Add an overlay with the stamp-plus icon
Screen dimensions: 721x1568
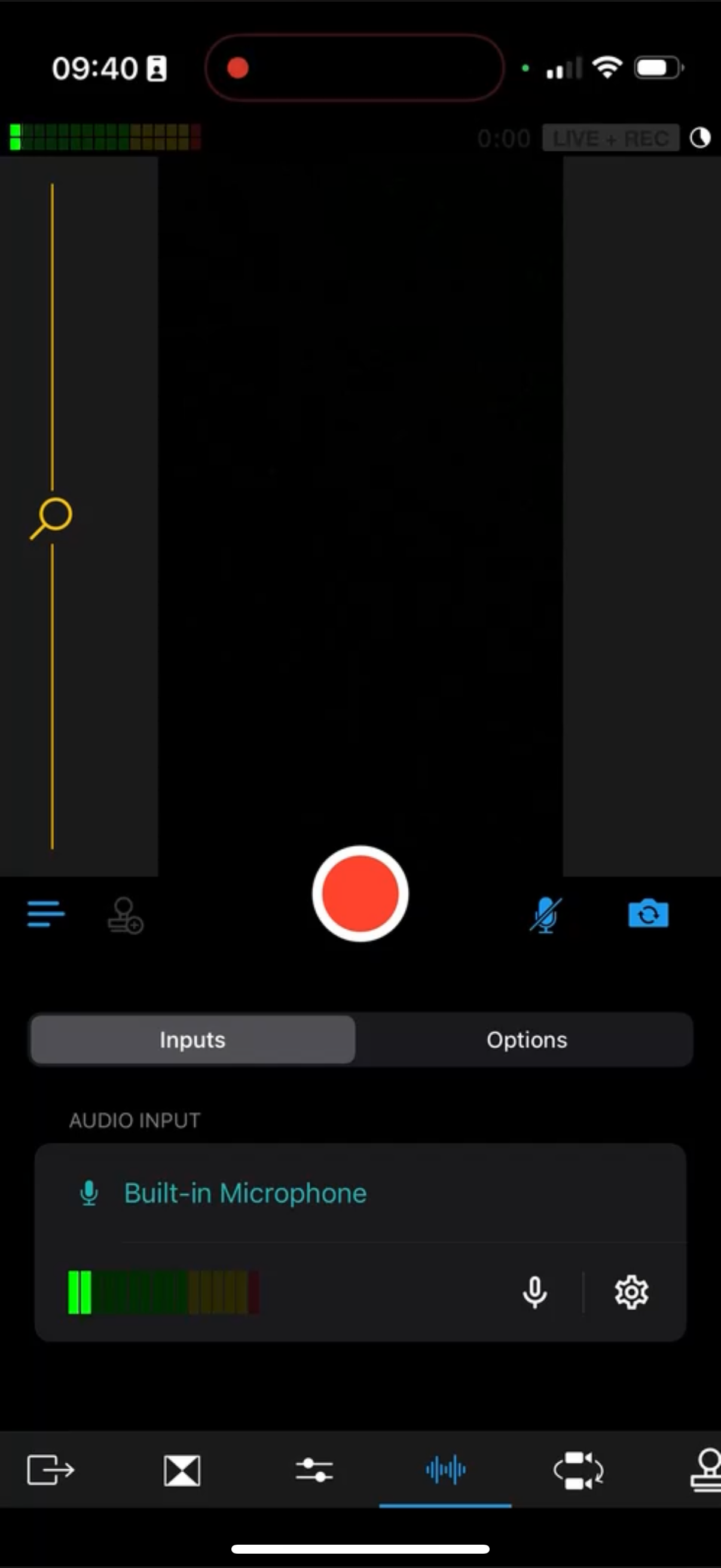coord(125,915)
